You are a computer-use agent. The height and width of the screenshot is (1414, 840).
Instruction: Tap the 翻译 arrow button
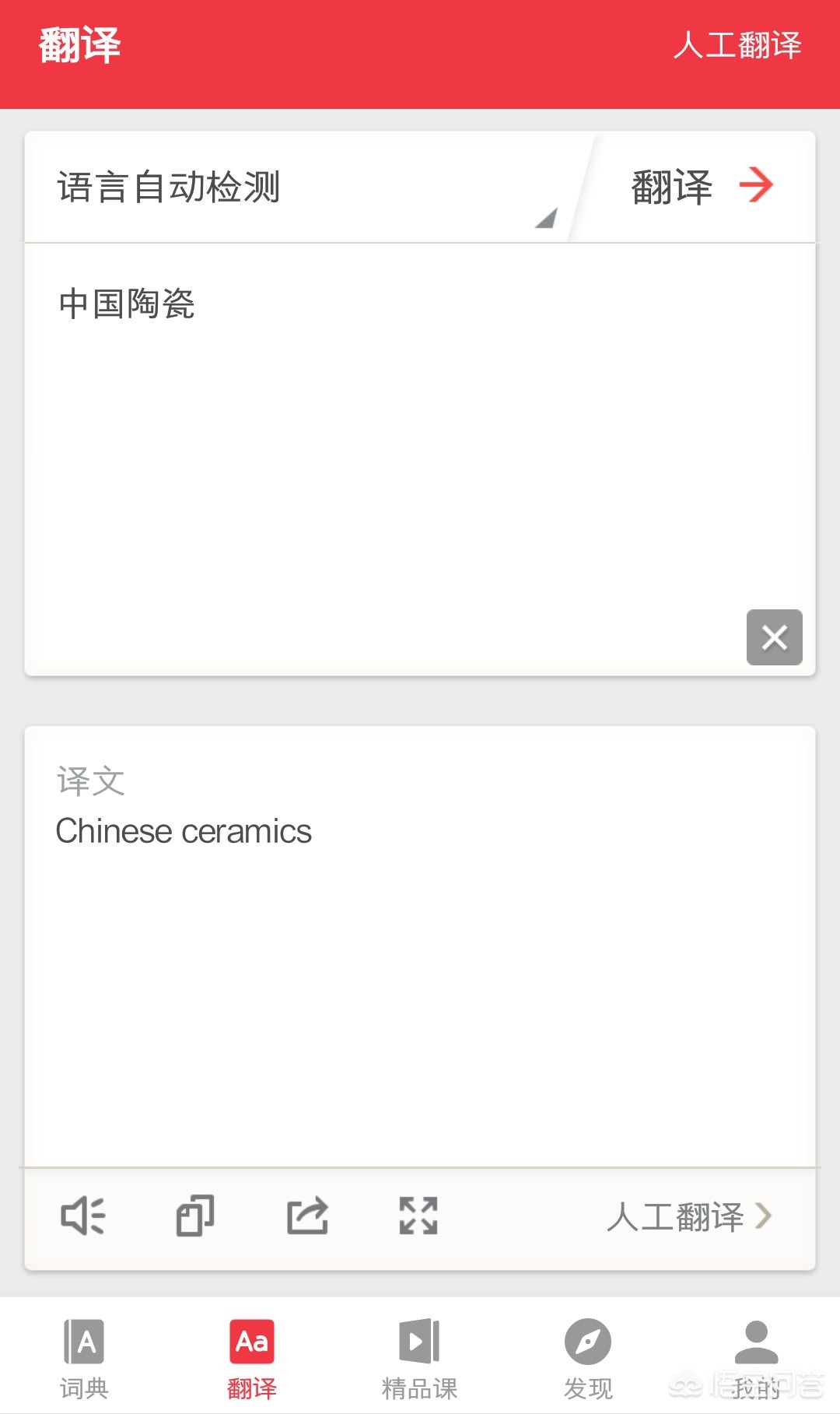click(700, 187)
